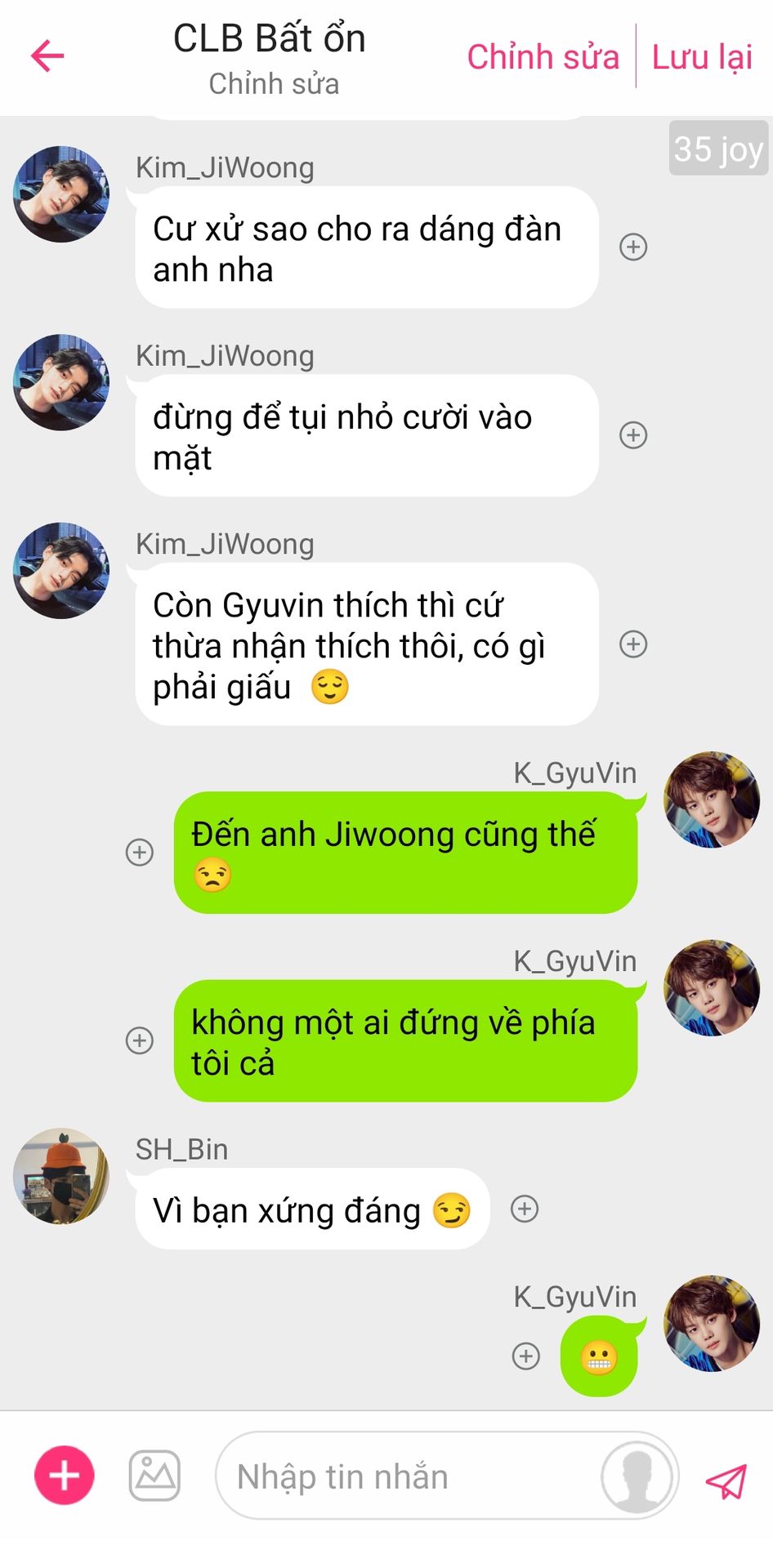Tap plus icon beside 'không một ai đứng' message
773x1568 pixels.
tap(140, 1040)
